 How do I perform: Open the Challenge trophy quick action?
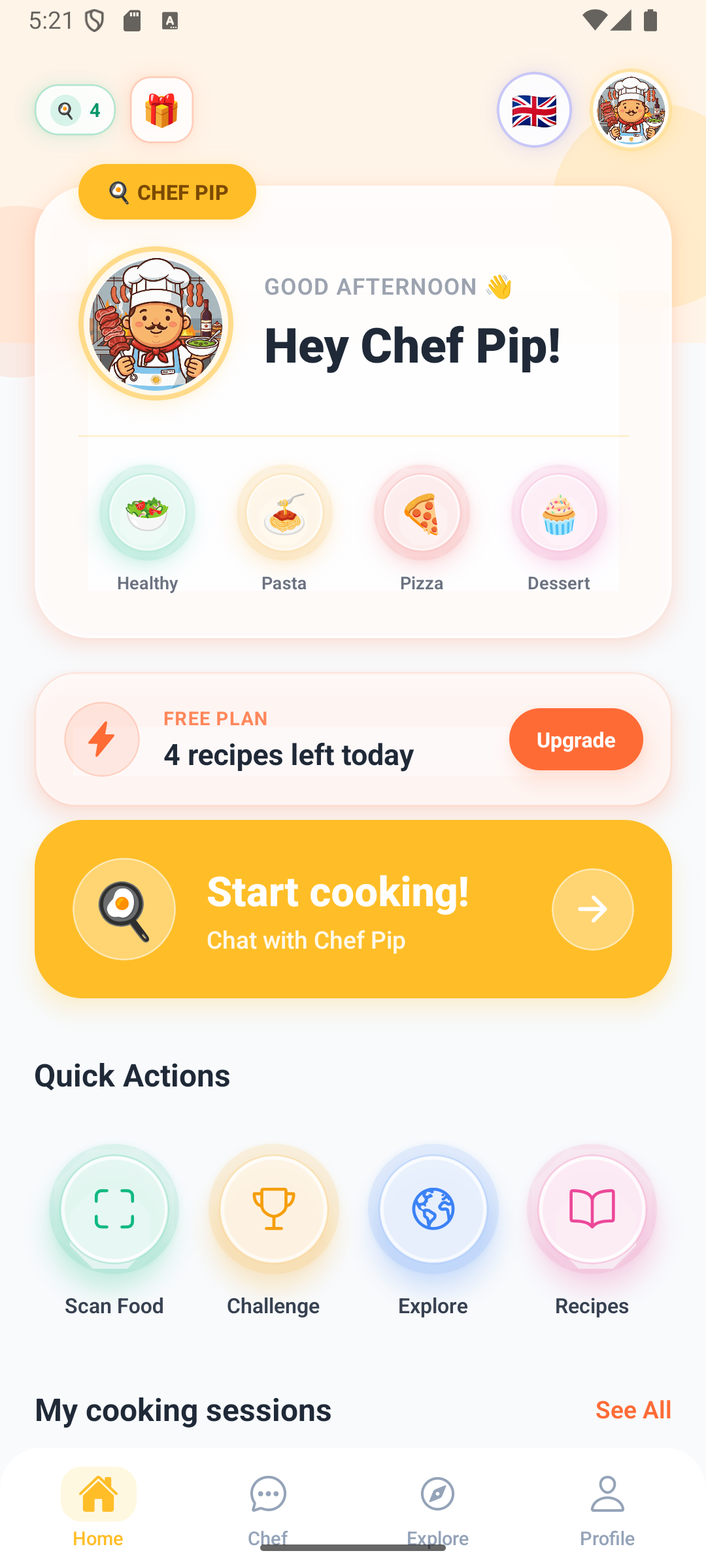coord(273,1209)
